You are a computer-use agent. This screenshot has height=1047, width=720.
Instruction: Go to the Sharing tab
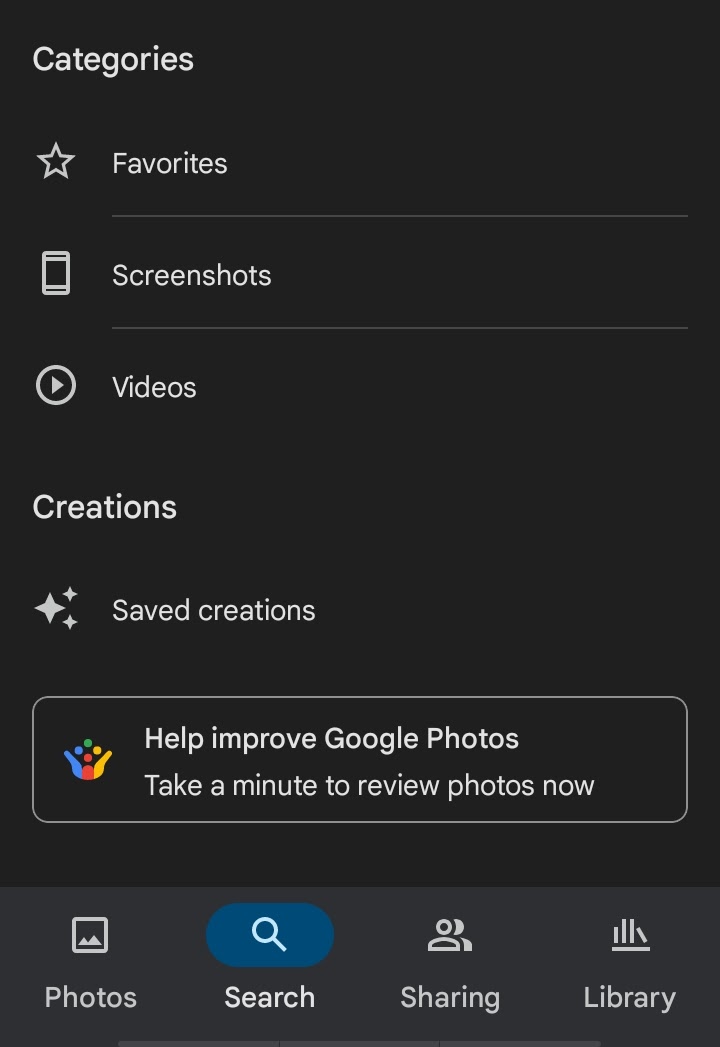(x=450, y=962)
